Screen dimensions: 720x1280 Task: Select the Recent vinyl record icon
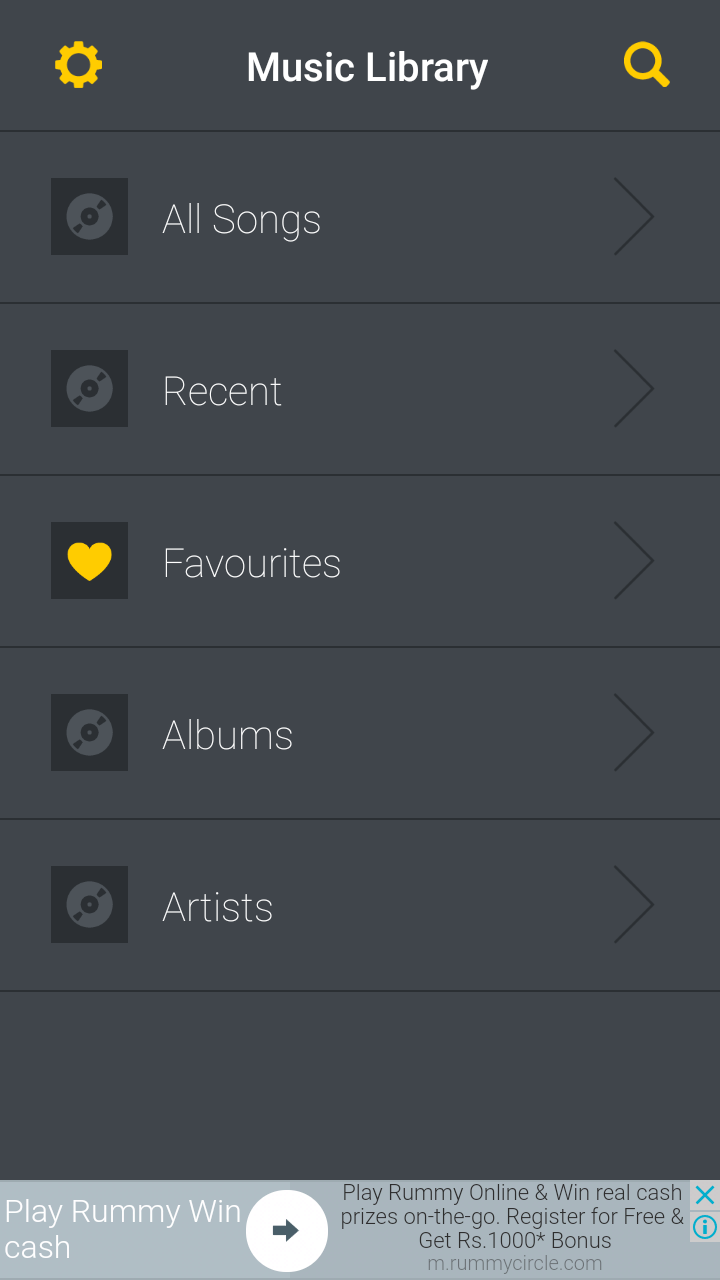89,388
